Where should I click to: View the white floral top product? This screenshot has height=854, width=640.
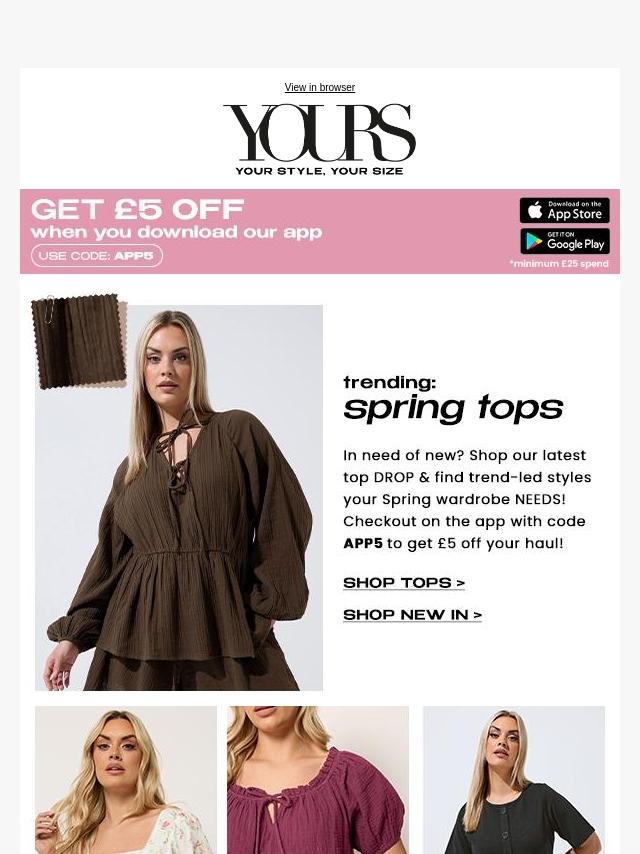[x=126, y=780]
